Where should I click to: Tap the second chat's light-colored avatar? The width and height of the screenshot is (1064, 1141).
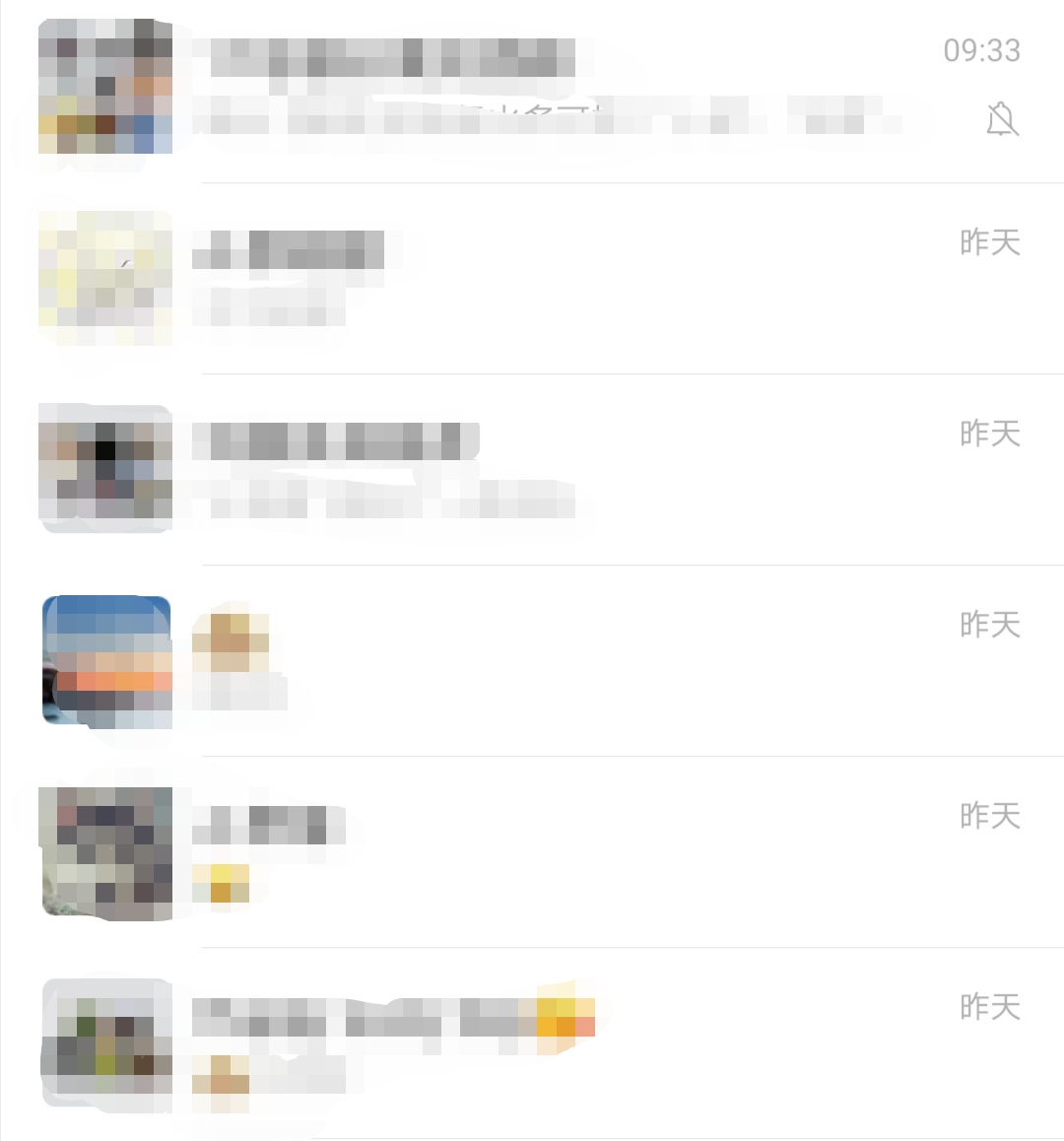pos(105,276)
